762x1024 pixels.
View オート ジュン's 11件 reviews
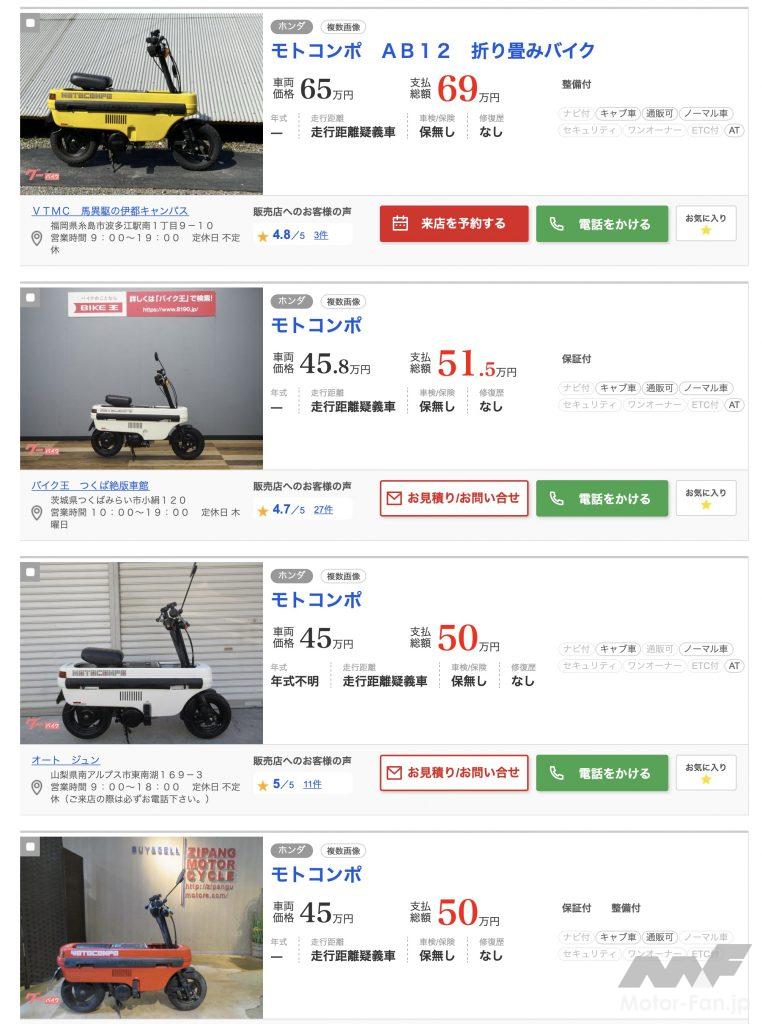(x=312, y=785)
